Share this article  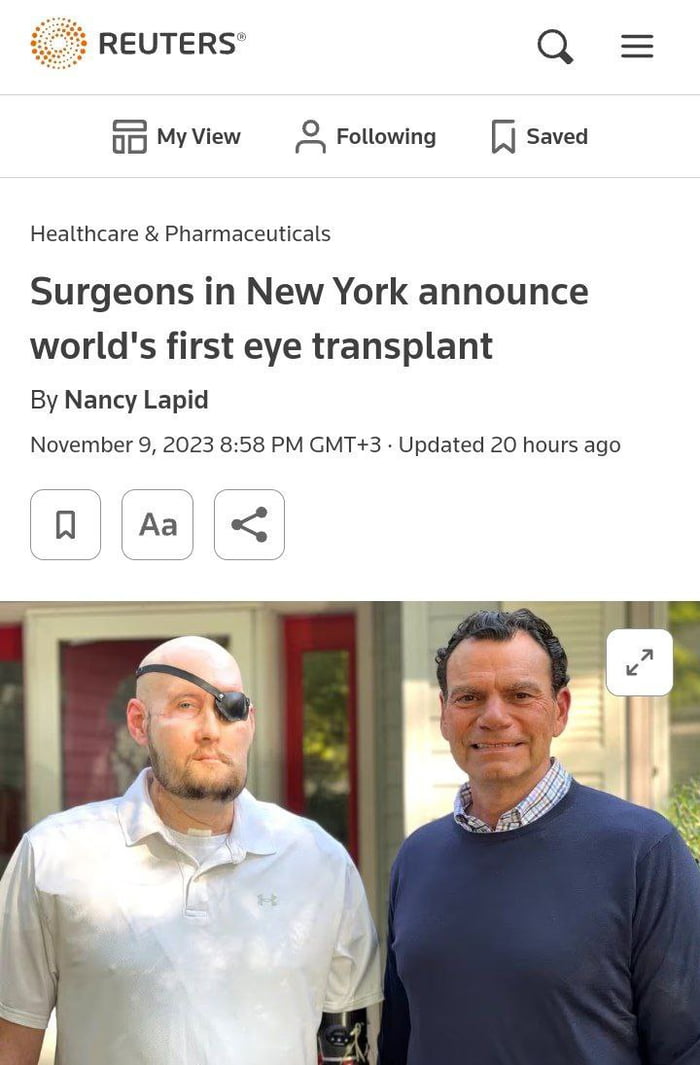pos(249,524)
